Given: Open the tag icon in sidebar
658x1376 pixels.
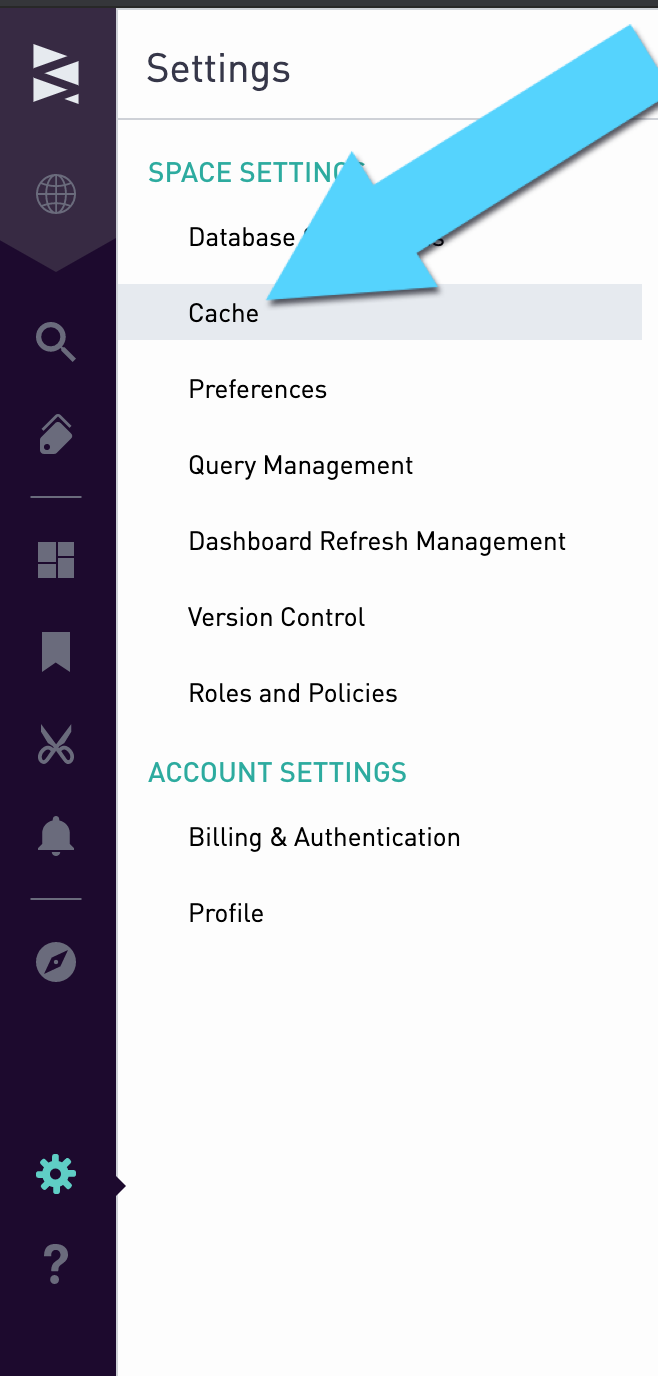Looking at the screenshot, I should 56,435.
